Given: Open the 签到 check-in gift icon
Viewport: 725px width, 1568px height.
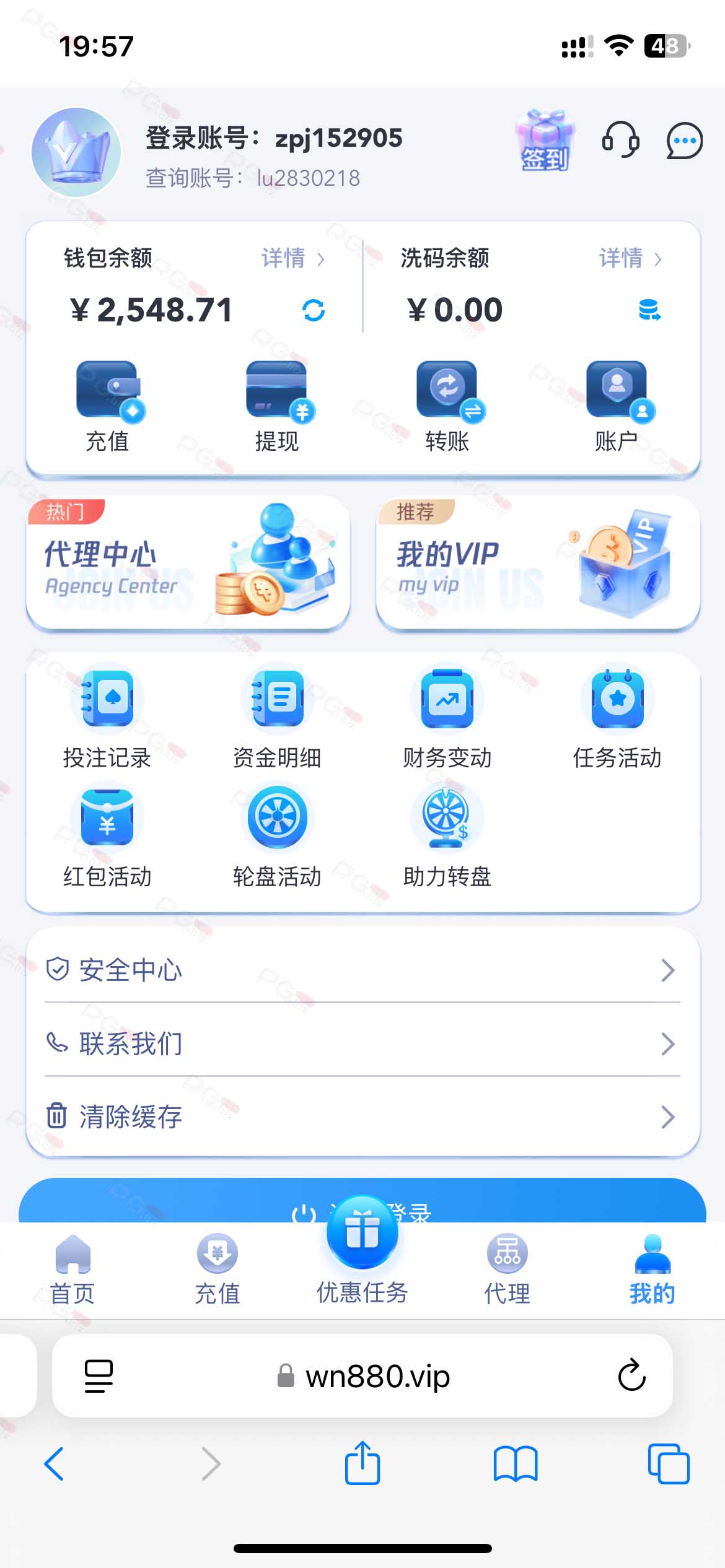Looking at the screenshot, I should click(x=545, y=141).
